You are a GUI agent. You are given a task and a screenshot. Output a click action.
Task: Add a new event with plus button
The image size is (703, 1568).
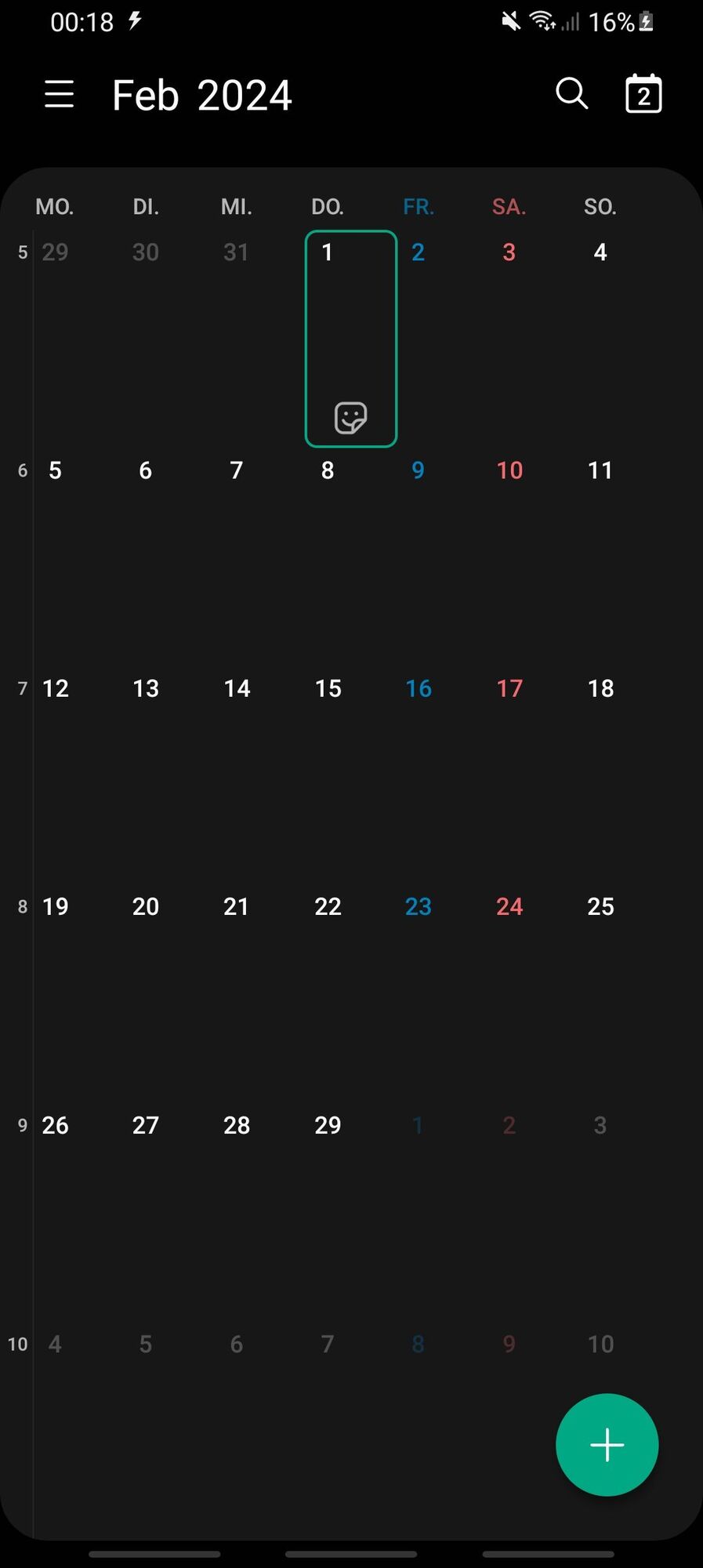coord(607,1445)
